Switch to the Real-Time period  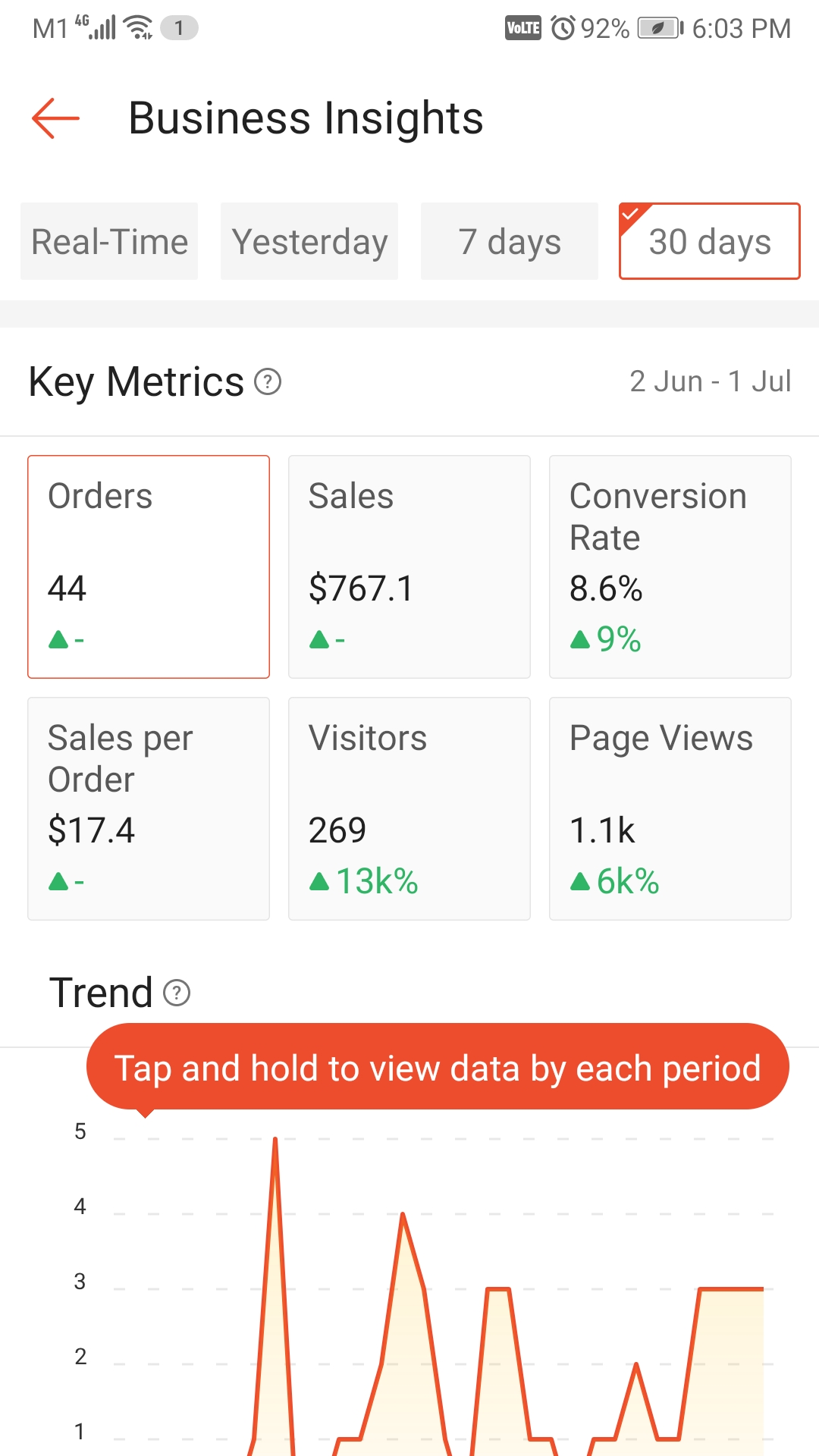(x=109, y=241)
